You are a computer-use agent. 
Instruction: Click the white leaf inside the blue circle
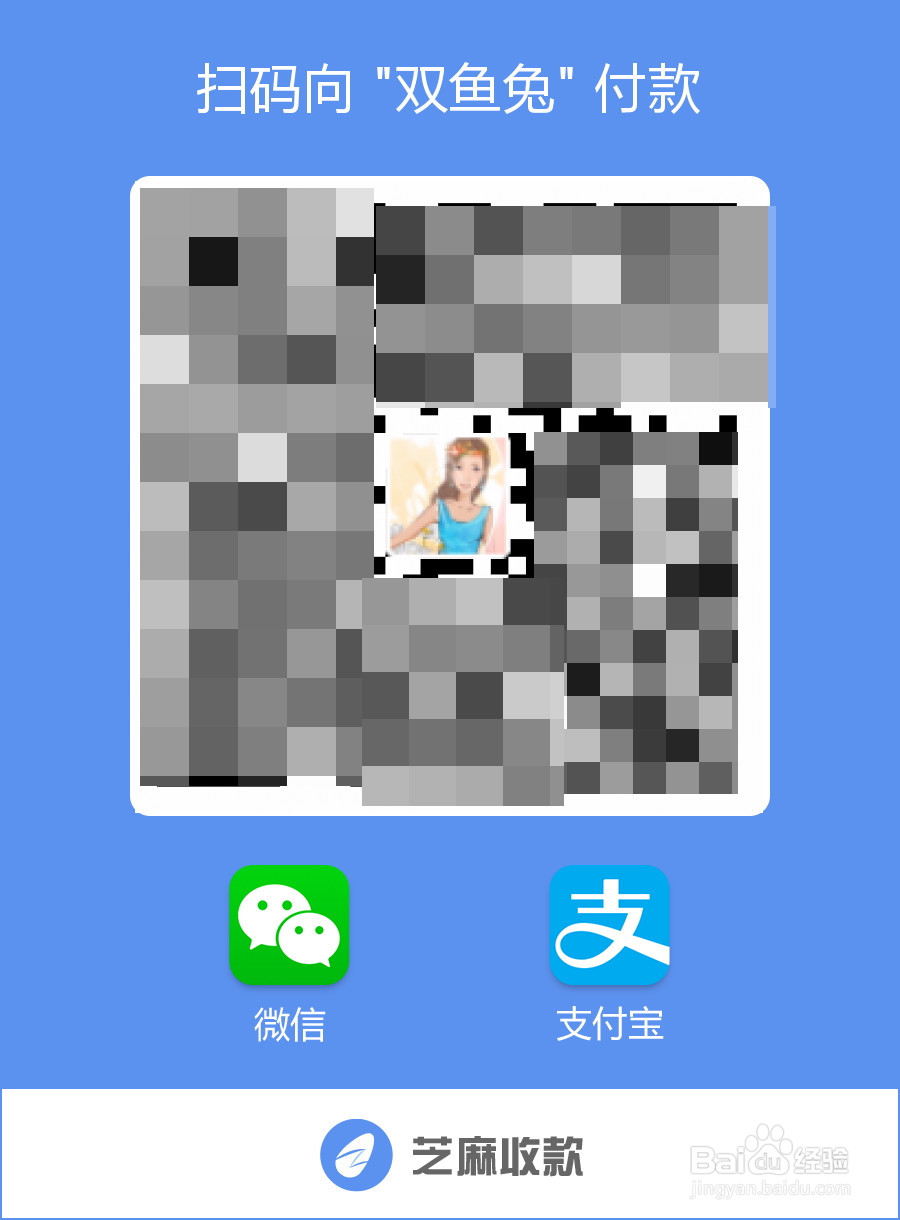point(355,1152)
